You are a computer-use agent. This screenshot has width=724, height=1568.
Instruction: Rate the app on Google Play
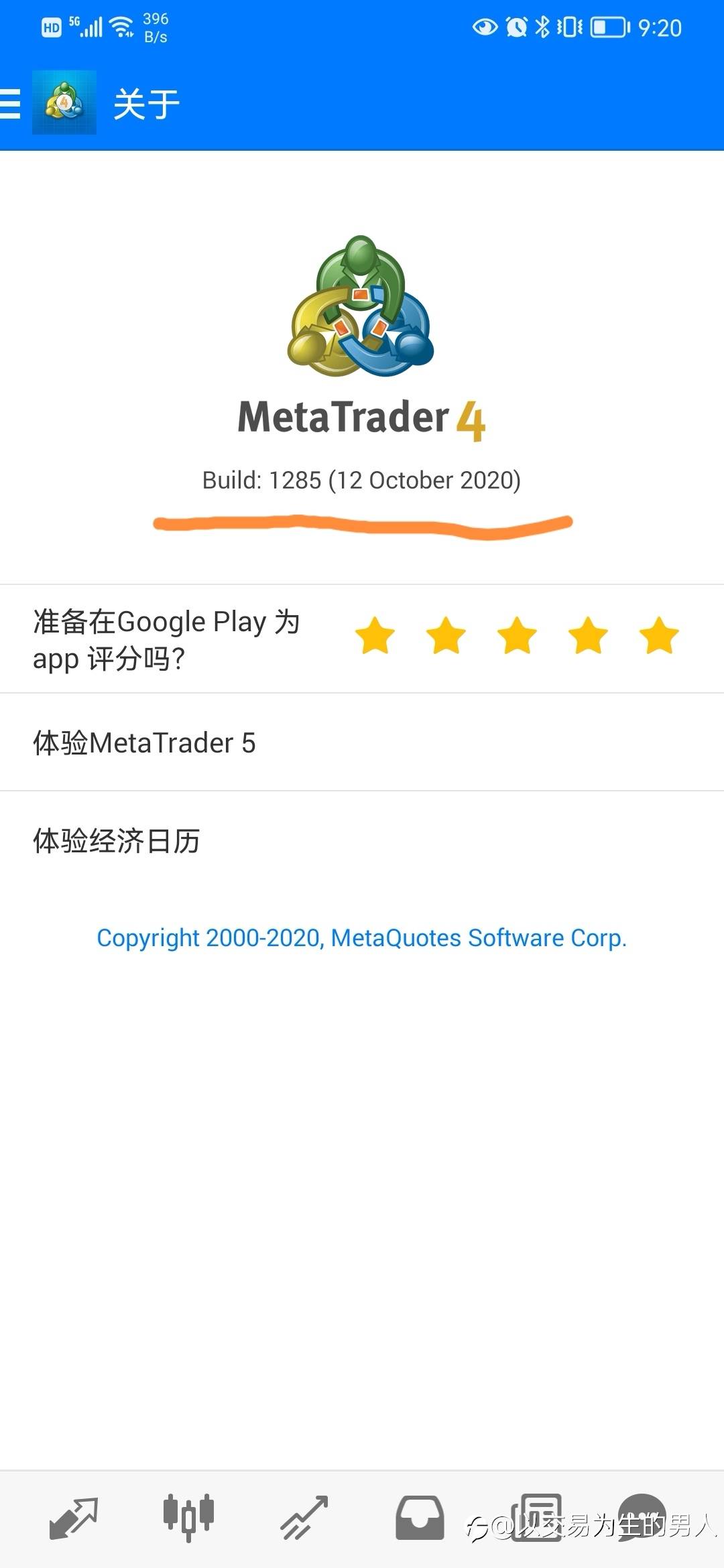click(x=516, y=637)
